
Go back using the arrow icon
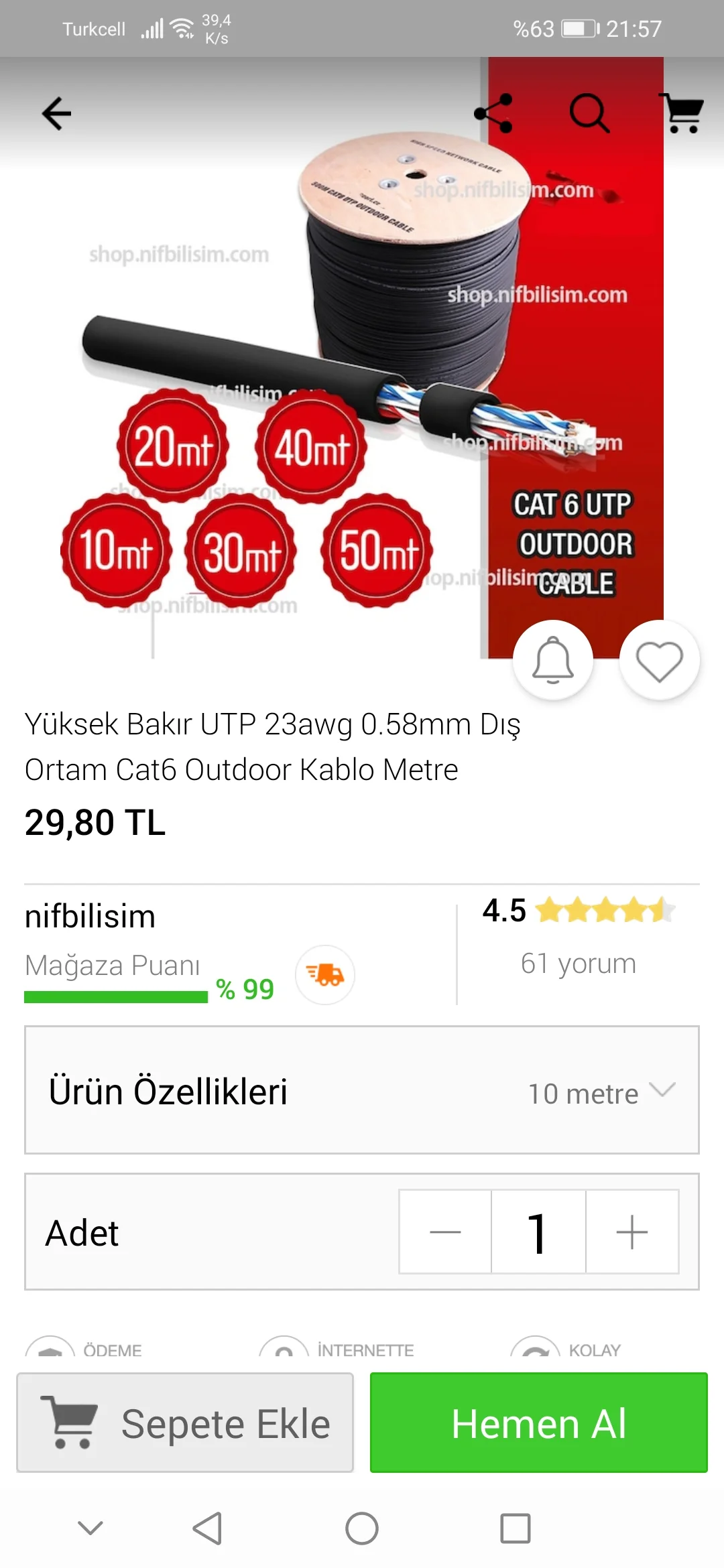(x=56, y=113)
